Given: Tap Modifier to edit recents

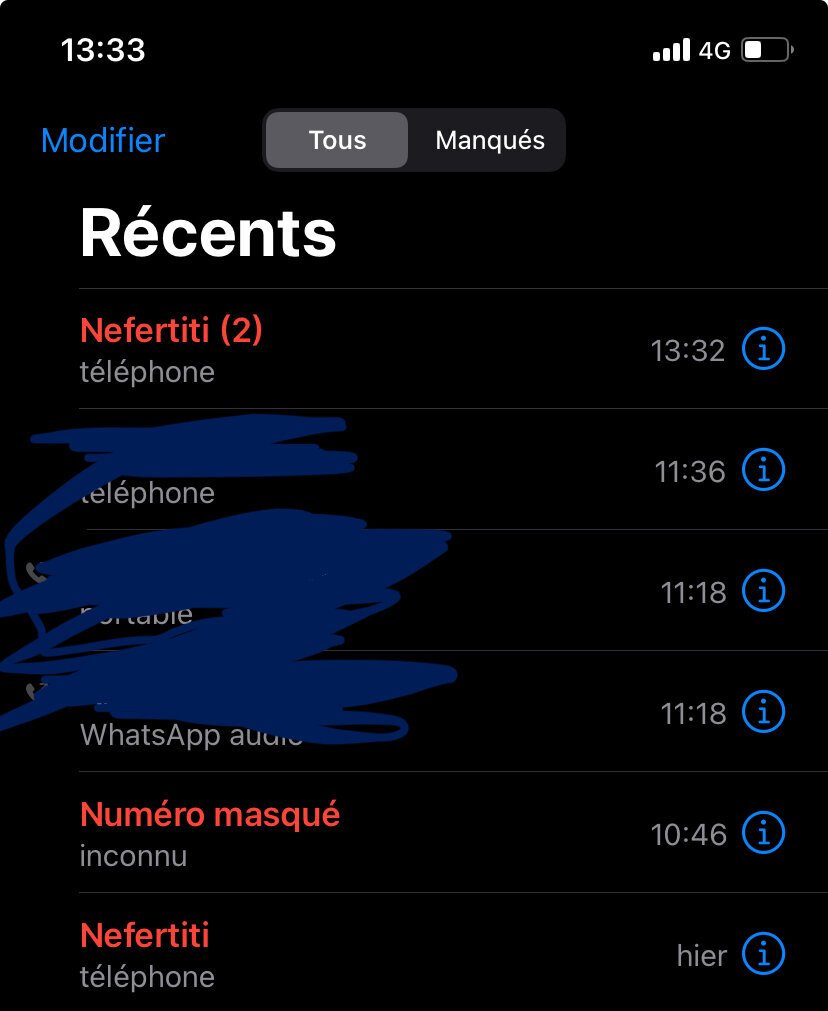Looking at the screenshot, I should (103, 141).
